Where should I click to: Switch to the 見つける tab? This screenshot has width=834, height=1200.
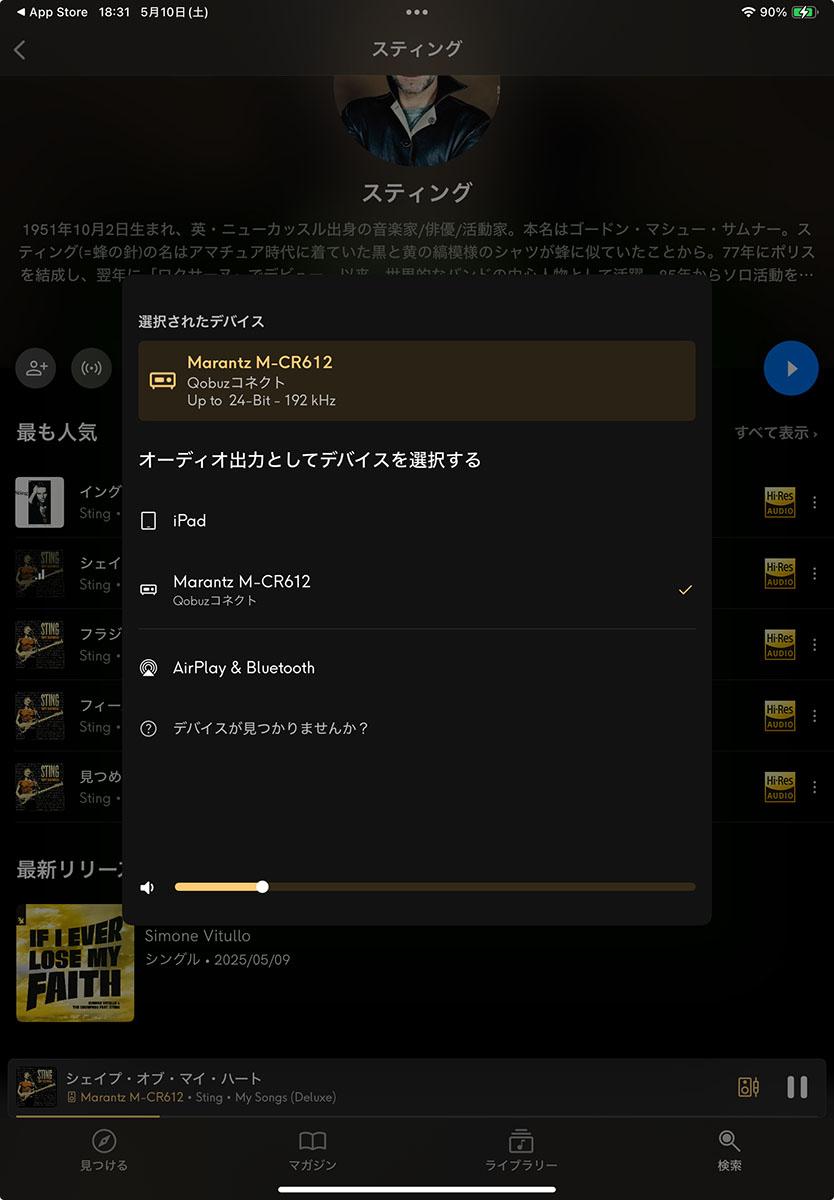pyautogui.click(x=104, y=1150)
